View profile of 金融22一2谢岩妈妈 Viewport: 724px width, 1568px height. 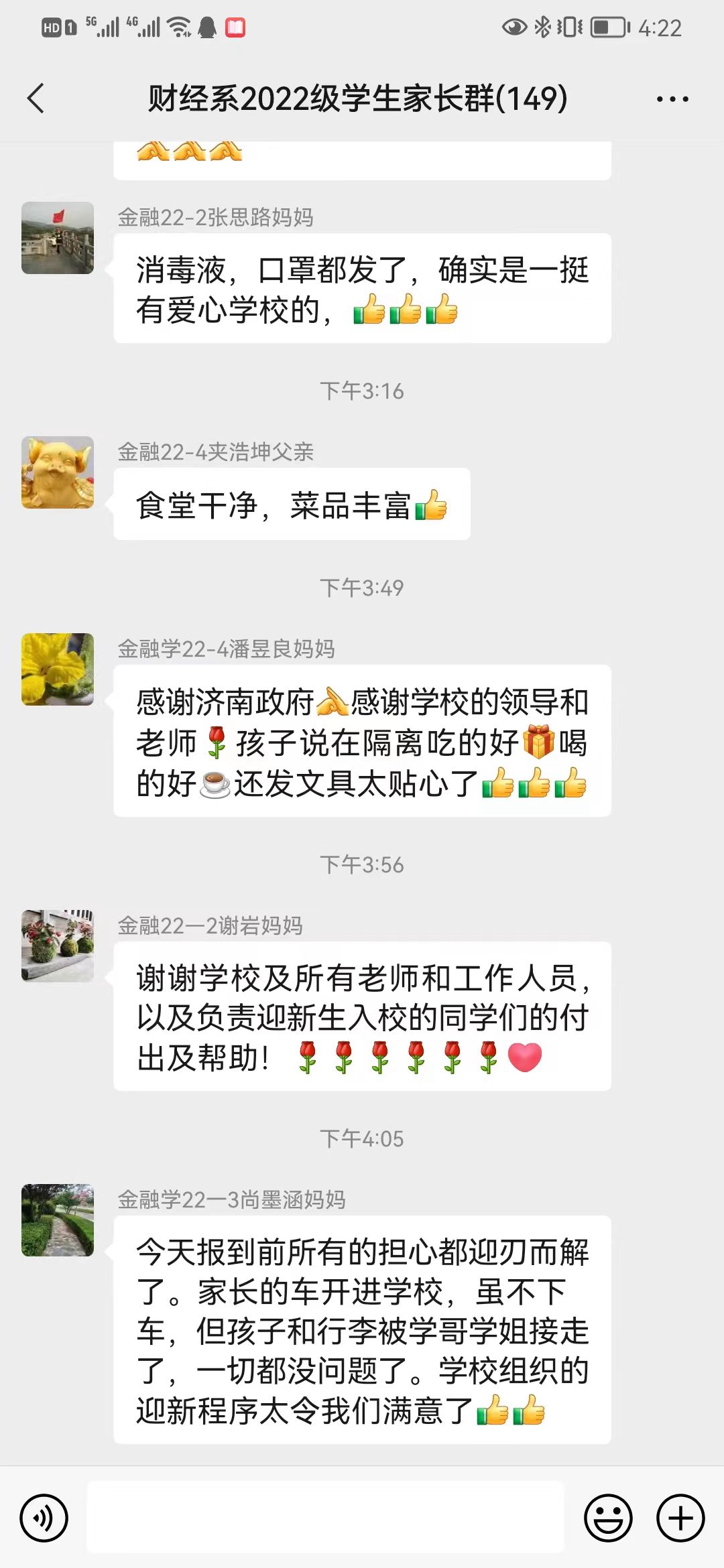point(58,945)
